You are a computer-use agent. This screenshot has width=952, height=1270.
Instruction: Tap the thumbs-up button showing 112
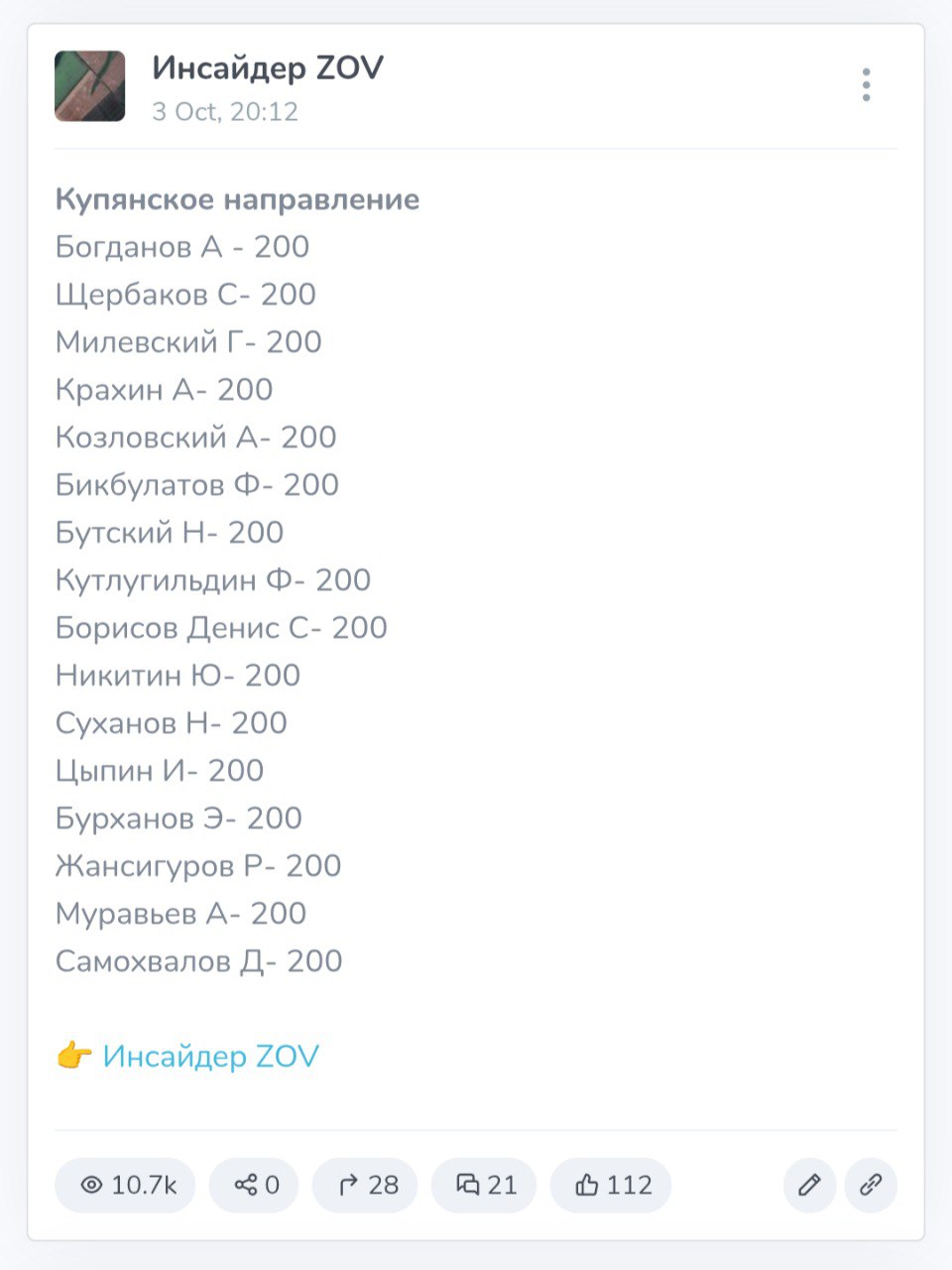611,1185
